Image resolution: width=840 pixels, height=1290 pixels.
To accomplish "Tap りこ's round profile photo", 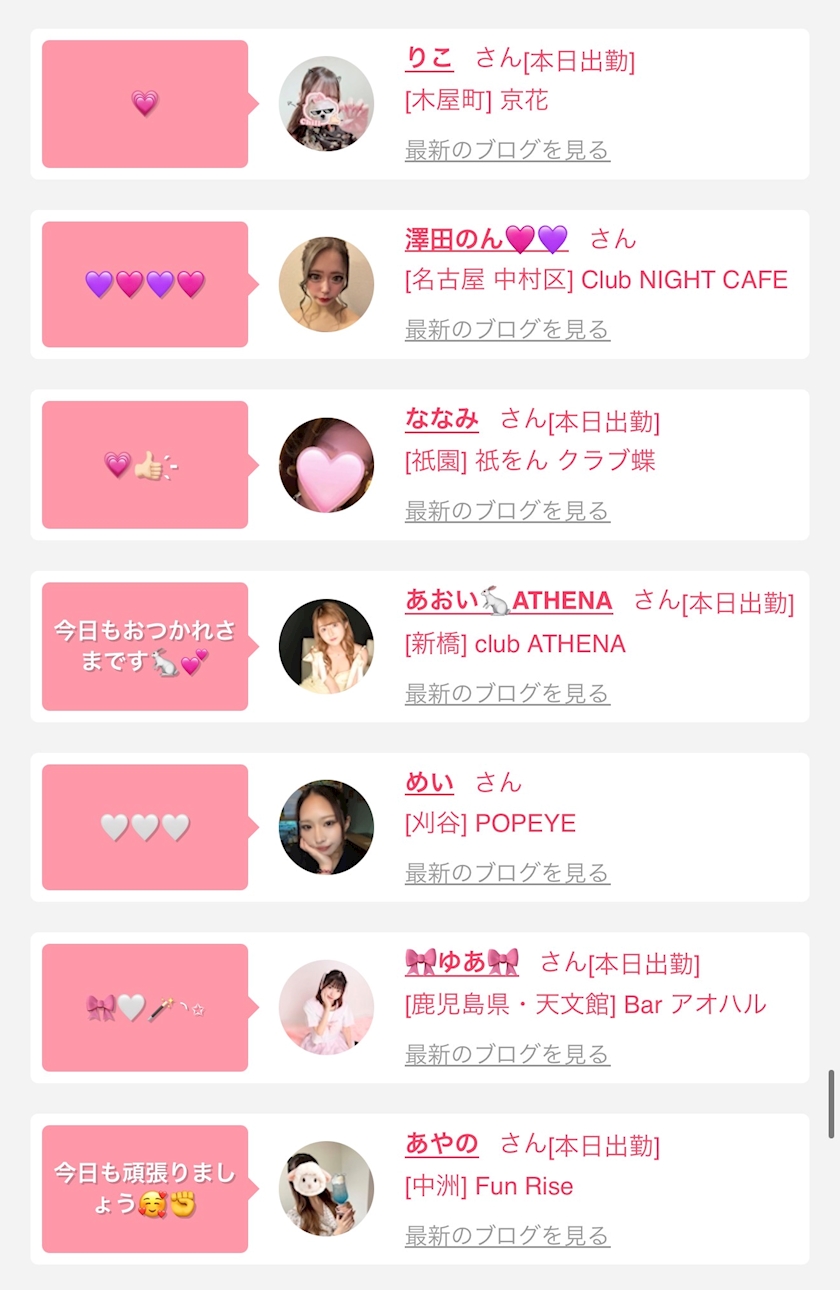I will coord(326,104).
